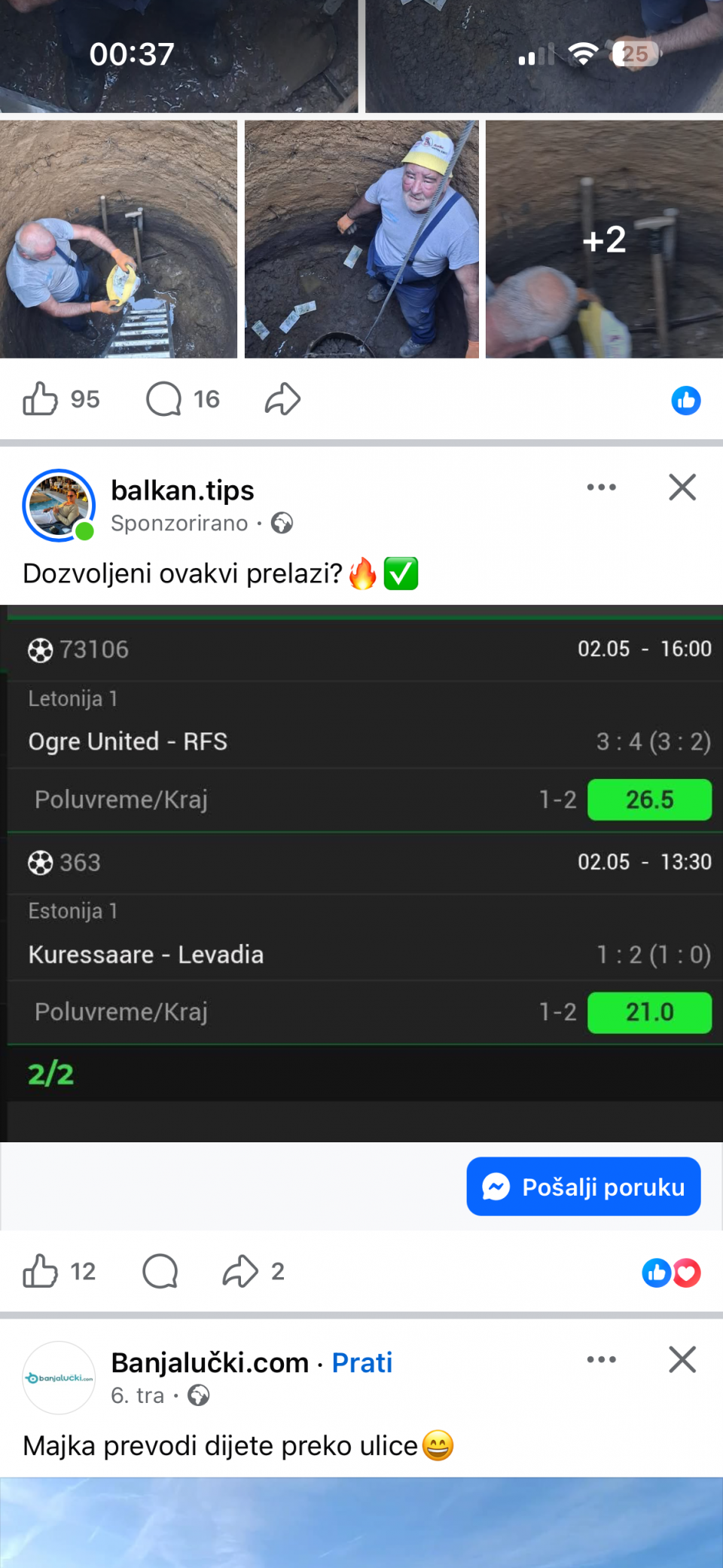Open the man in yellow cap photo

361,239
